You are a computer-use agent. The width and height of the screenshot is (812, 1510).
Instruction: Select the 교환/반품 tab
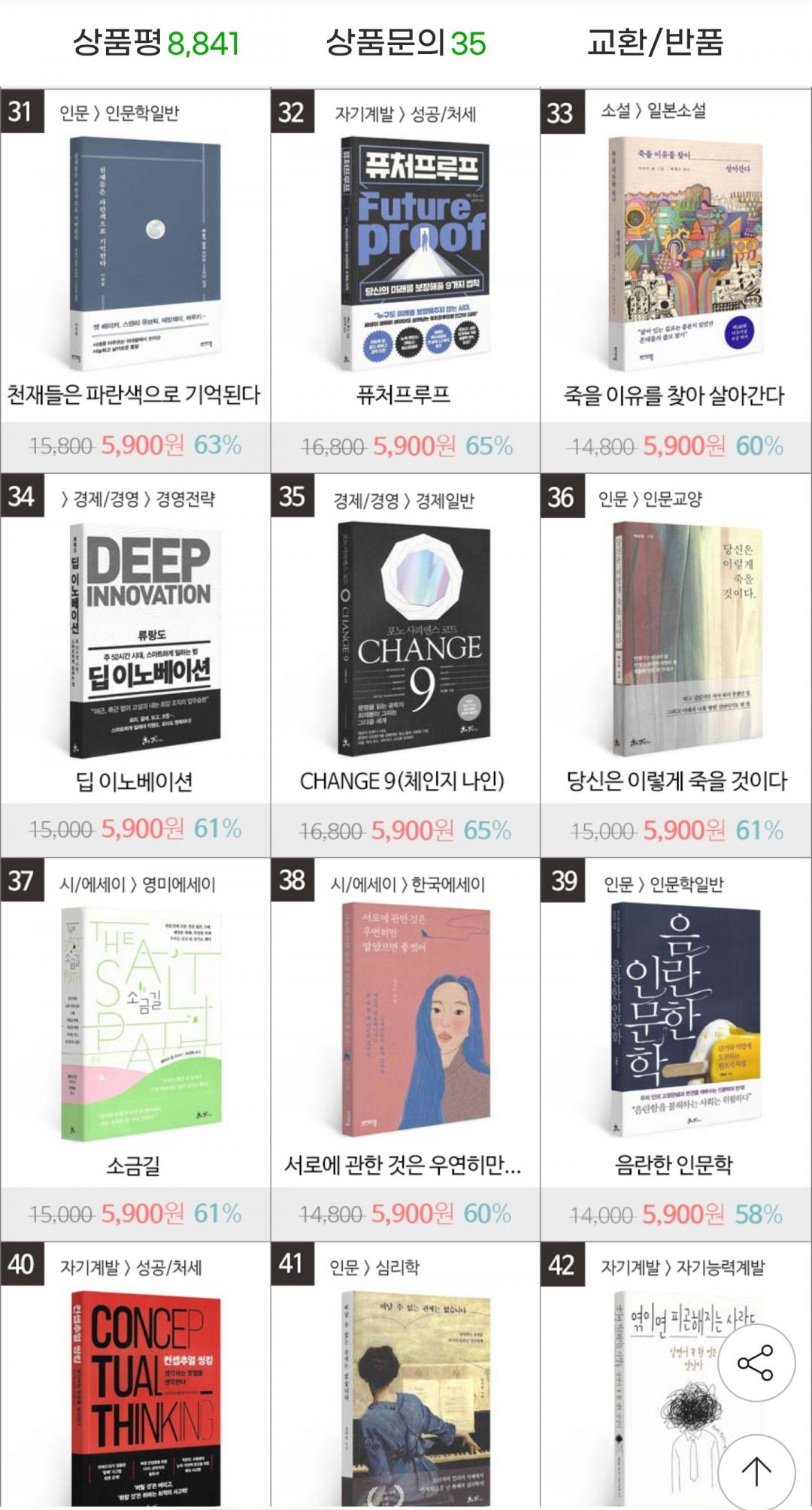pos(655,43)
